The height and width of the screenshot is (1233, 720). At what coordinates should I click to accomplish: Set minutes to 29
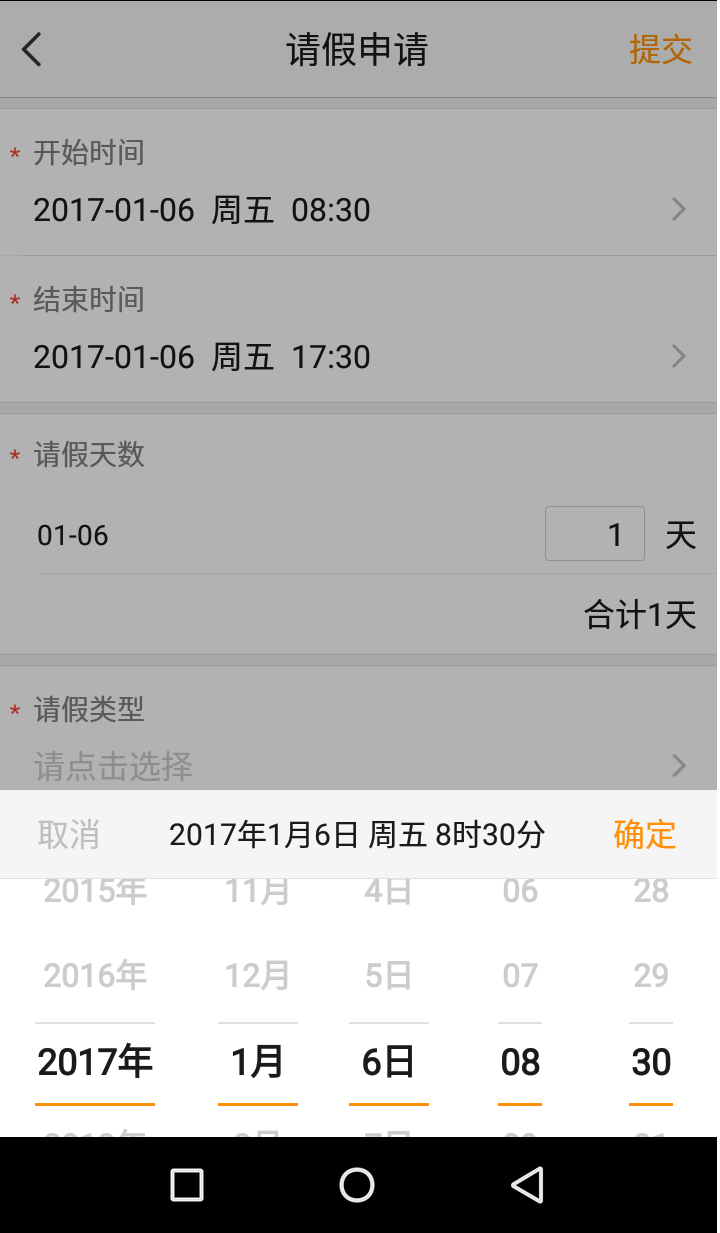click(x=651, y=975)
